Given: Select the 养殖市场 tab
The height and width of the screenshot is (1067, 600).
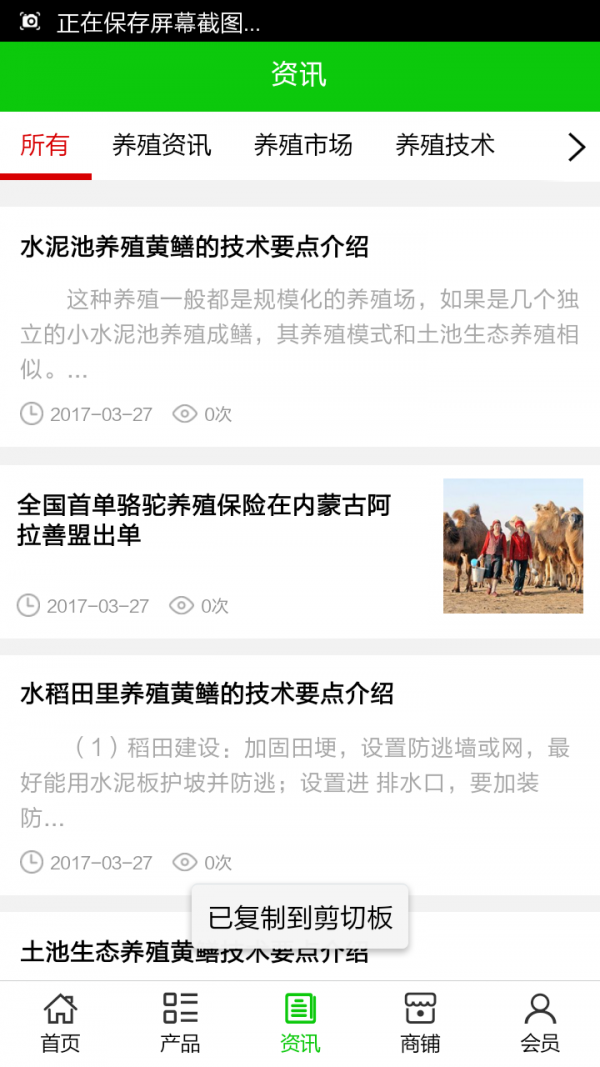Looking at the screenshot, I should [x=303, y=146].
